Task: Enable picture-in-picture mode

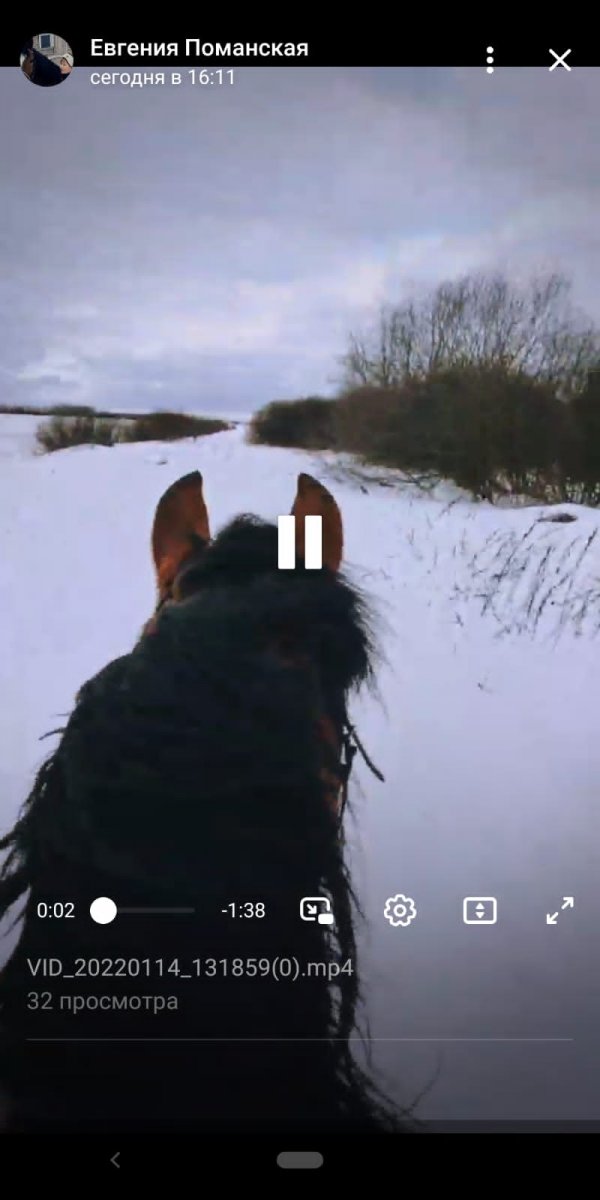Action: click(316, 910)
